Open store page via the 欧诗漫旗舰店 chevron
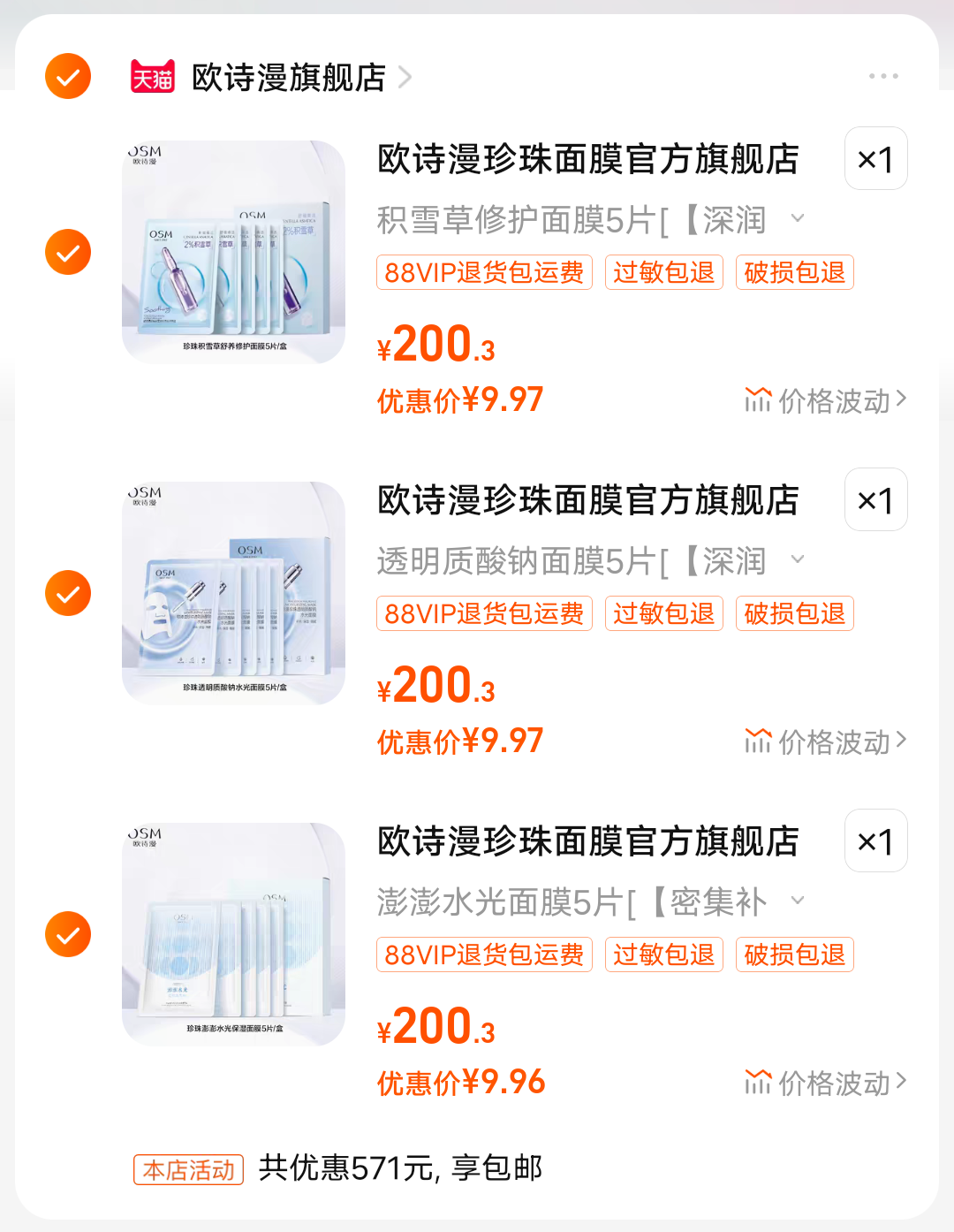Screen dimensions: 954x1232 (405, 77)
